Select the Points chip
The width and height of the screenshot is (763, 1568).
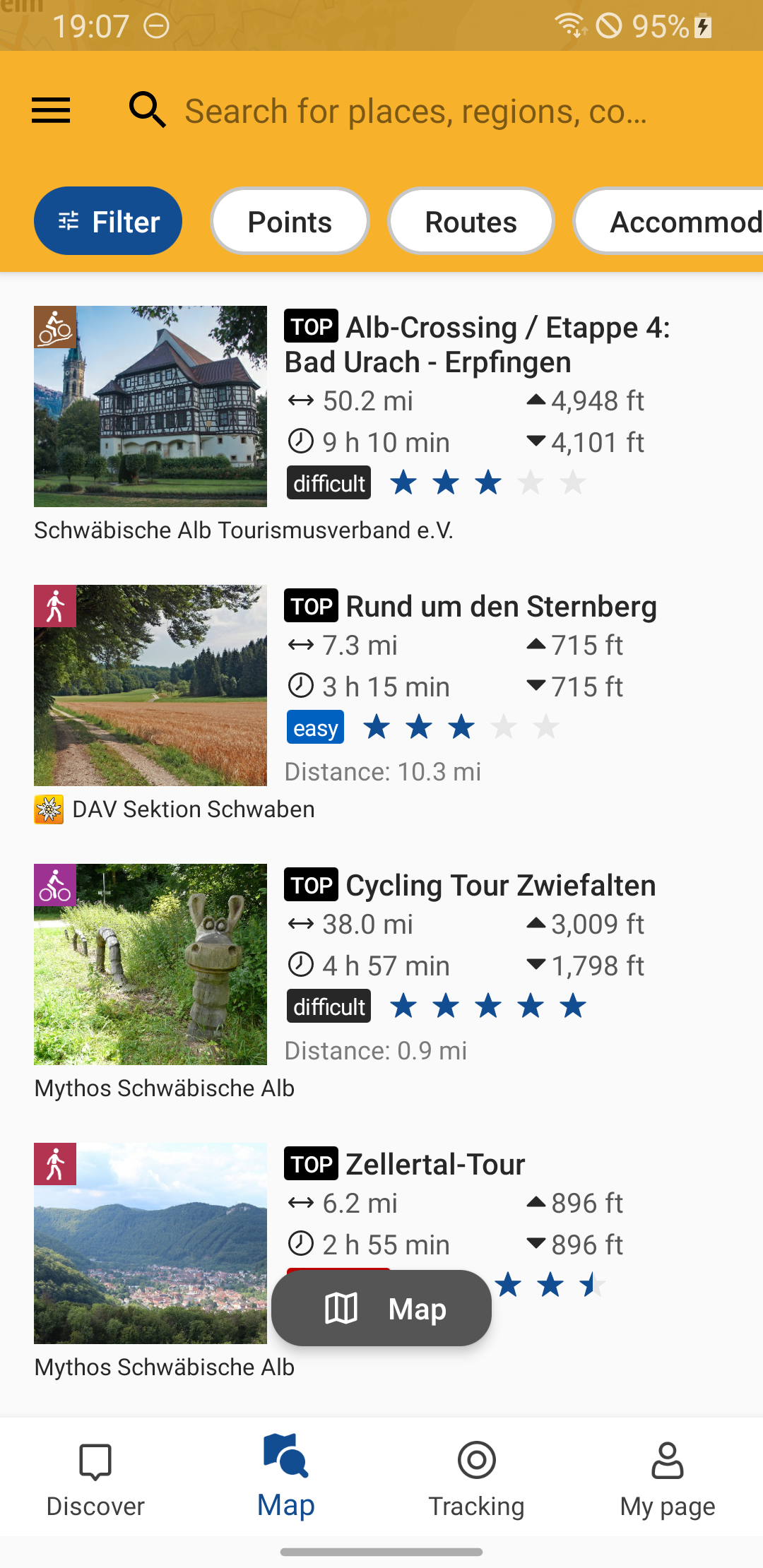(290, 221)
